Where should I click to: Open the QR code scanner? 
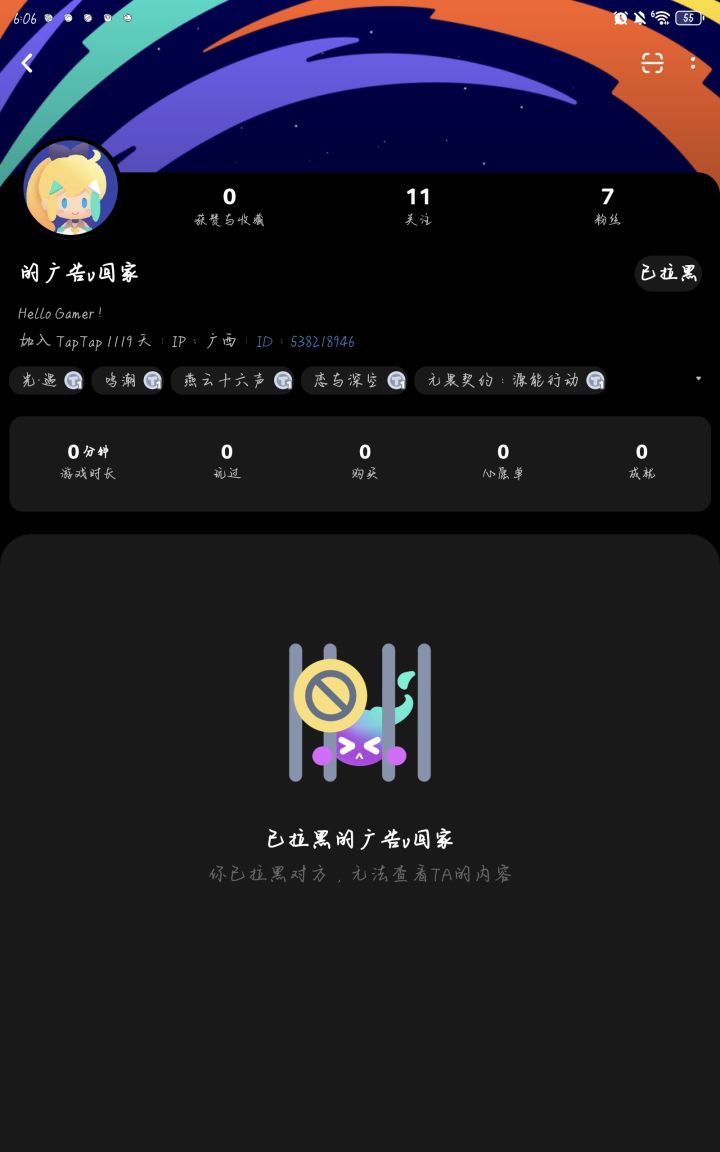(x=652, y=63)
